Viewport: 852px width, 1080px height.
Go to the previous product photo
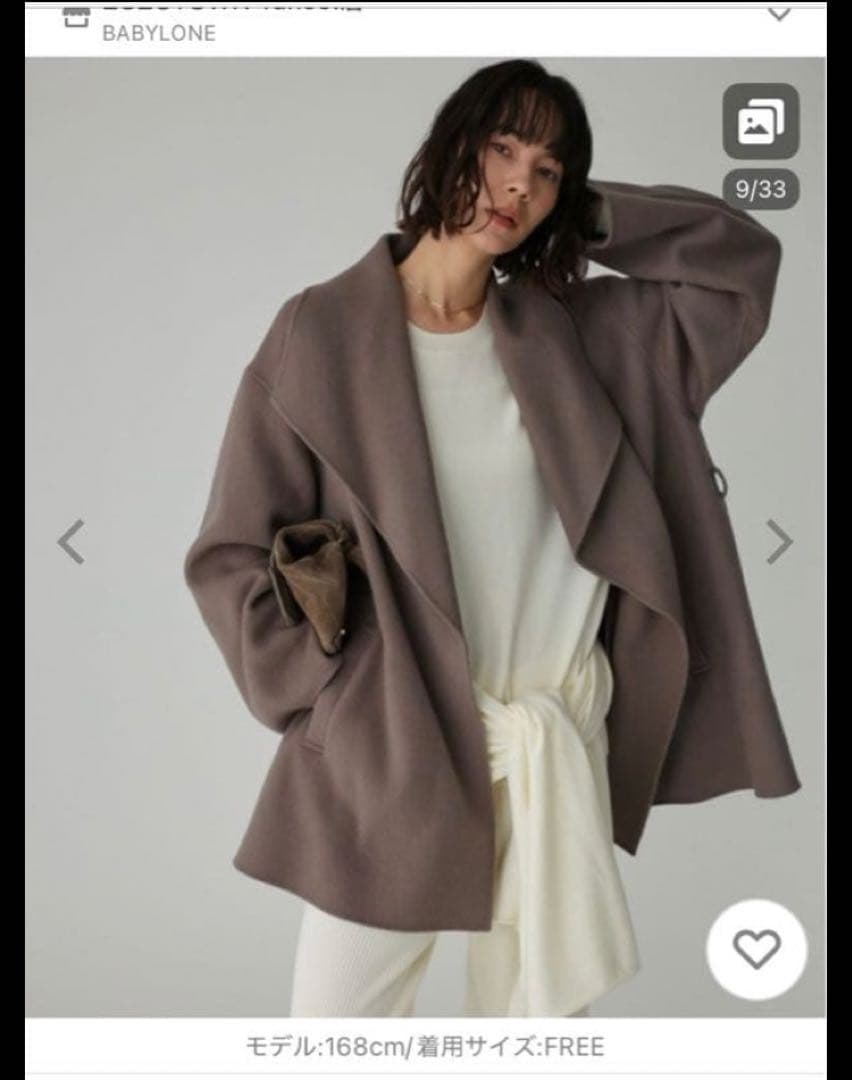pyautogui.click(x=71, y=541)
